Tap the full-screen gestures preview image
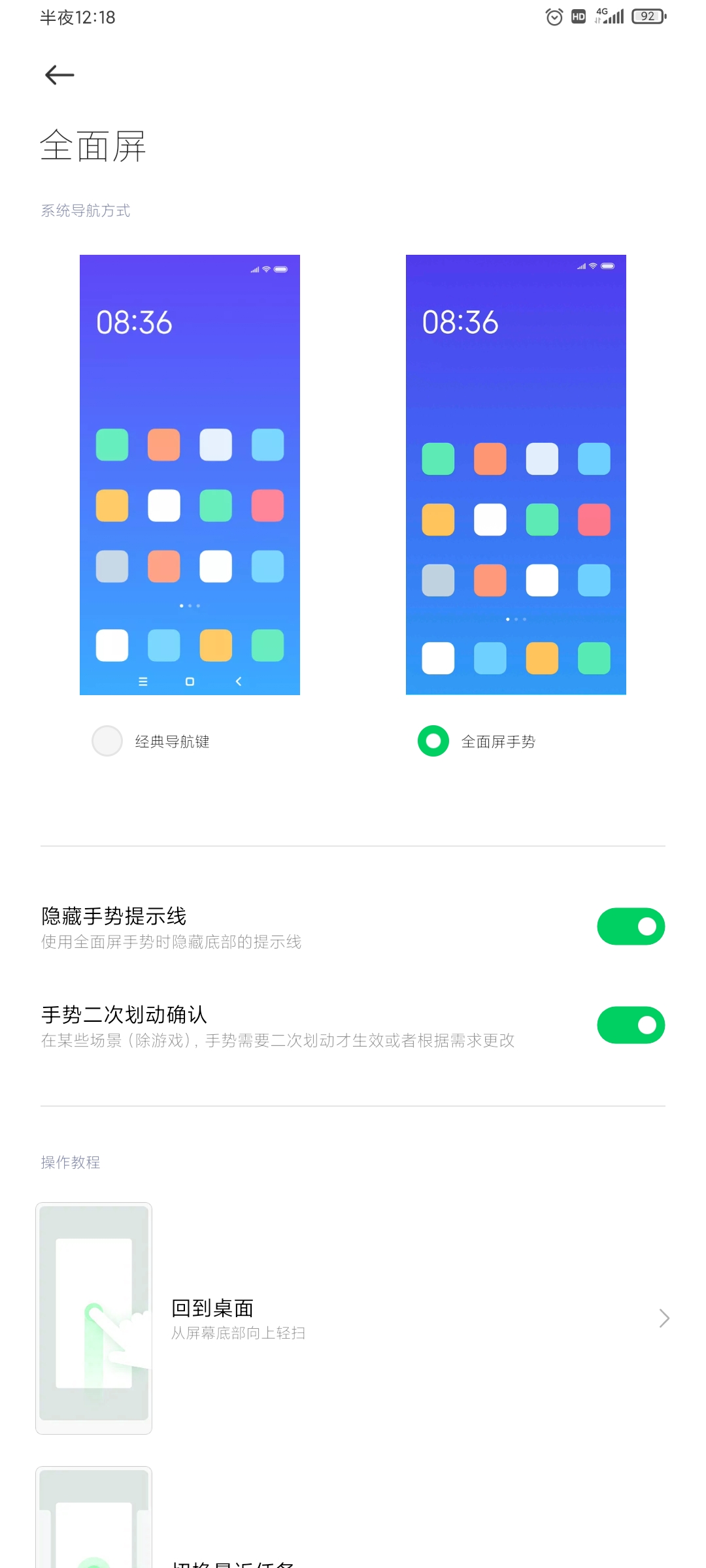This screenshot has width=706, height=1568. (x=516, y=475)
